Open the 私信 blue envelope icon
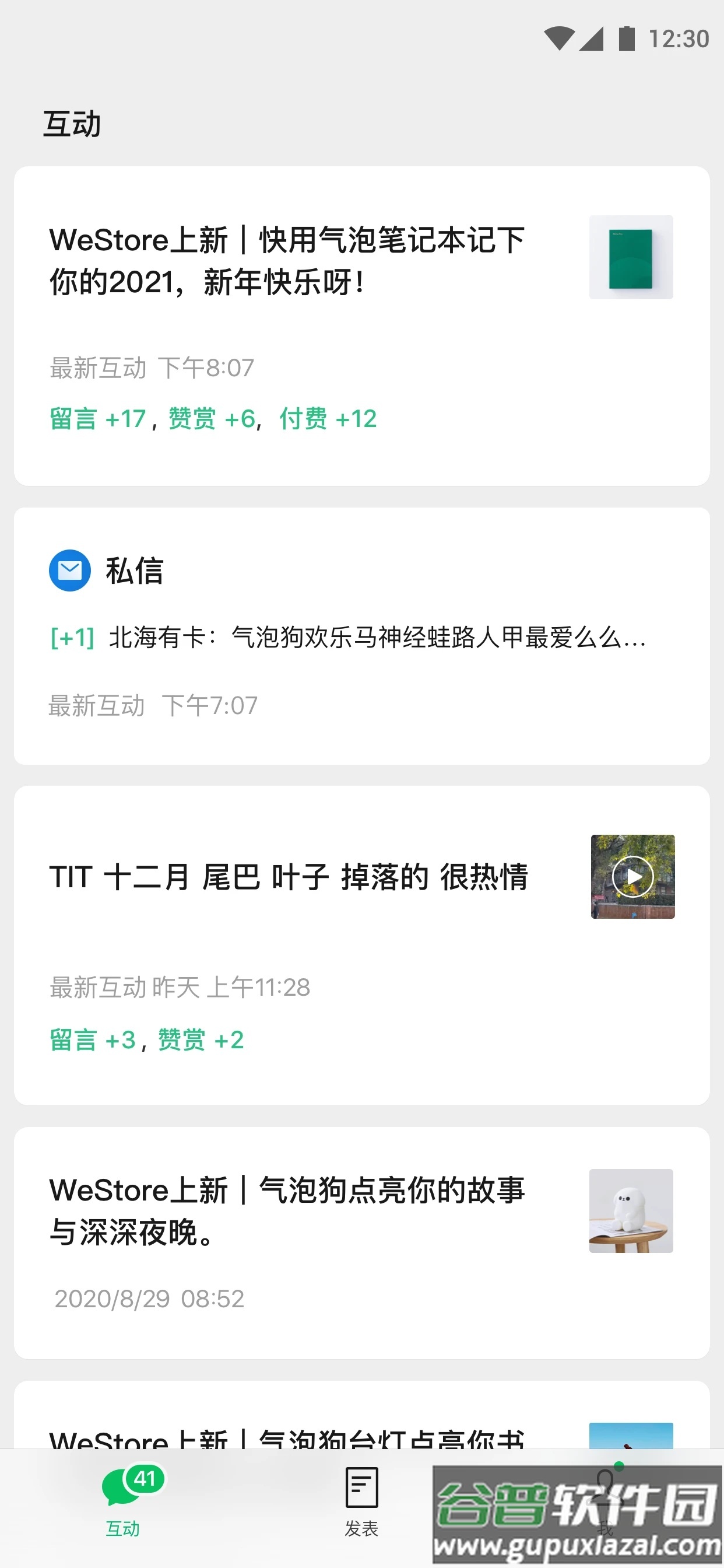Screen dimensions: 724x1568 69,570
